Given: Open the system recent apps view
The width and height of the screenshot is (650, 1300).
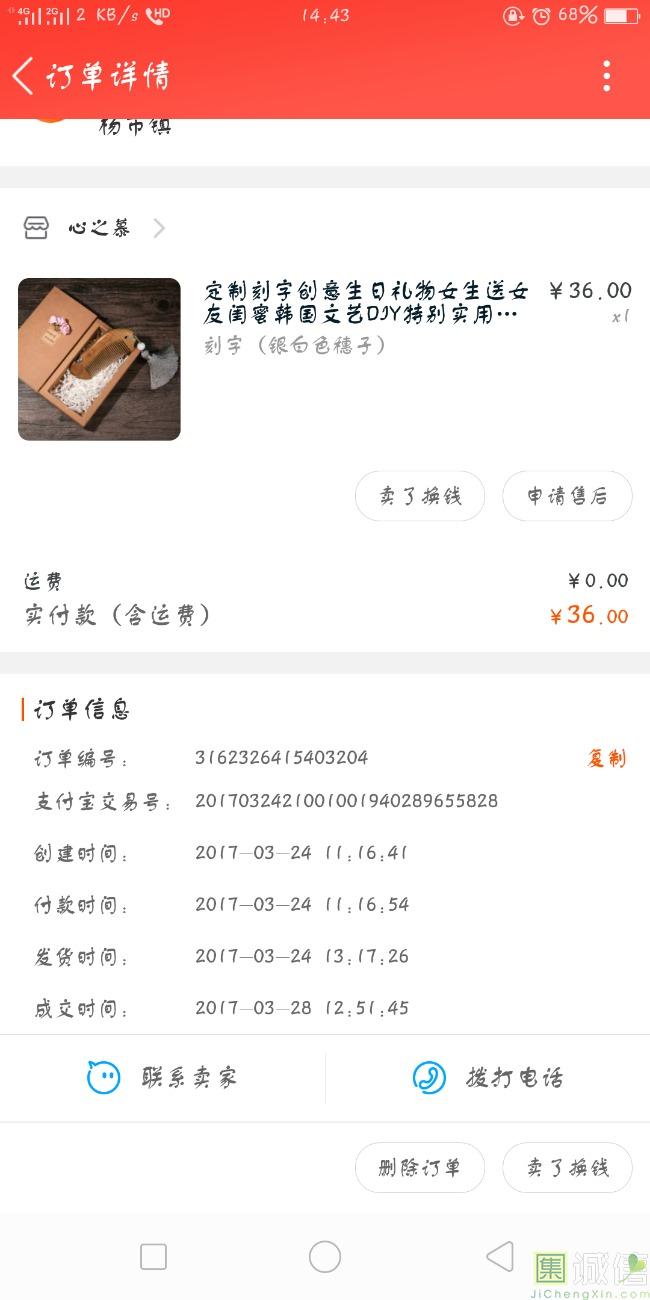Looking at the screenshot, I should 153,1257.
